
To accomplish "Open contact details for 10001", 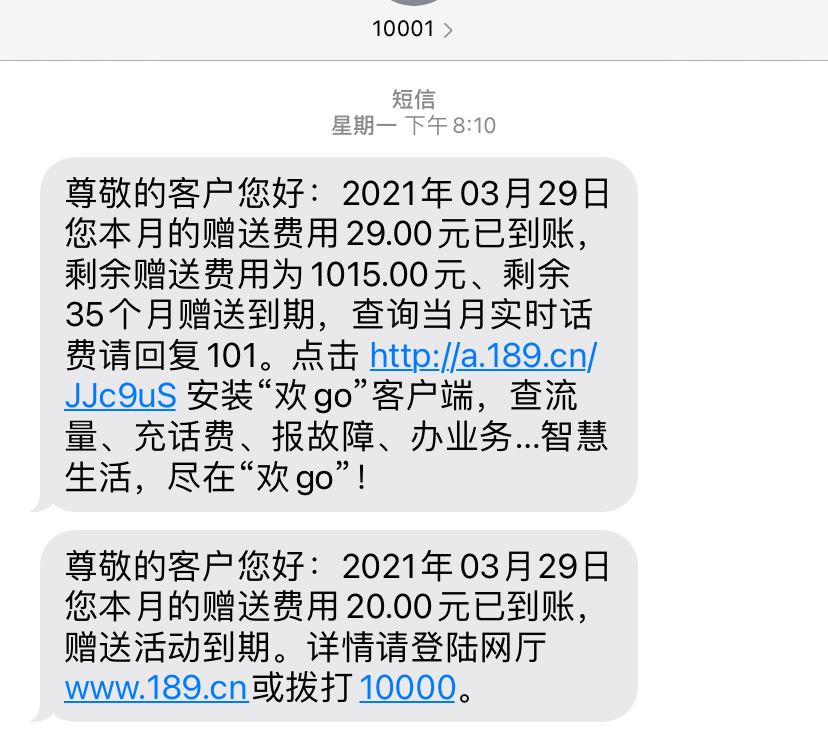I will pos(412,29).
